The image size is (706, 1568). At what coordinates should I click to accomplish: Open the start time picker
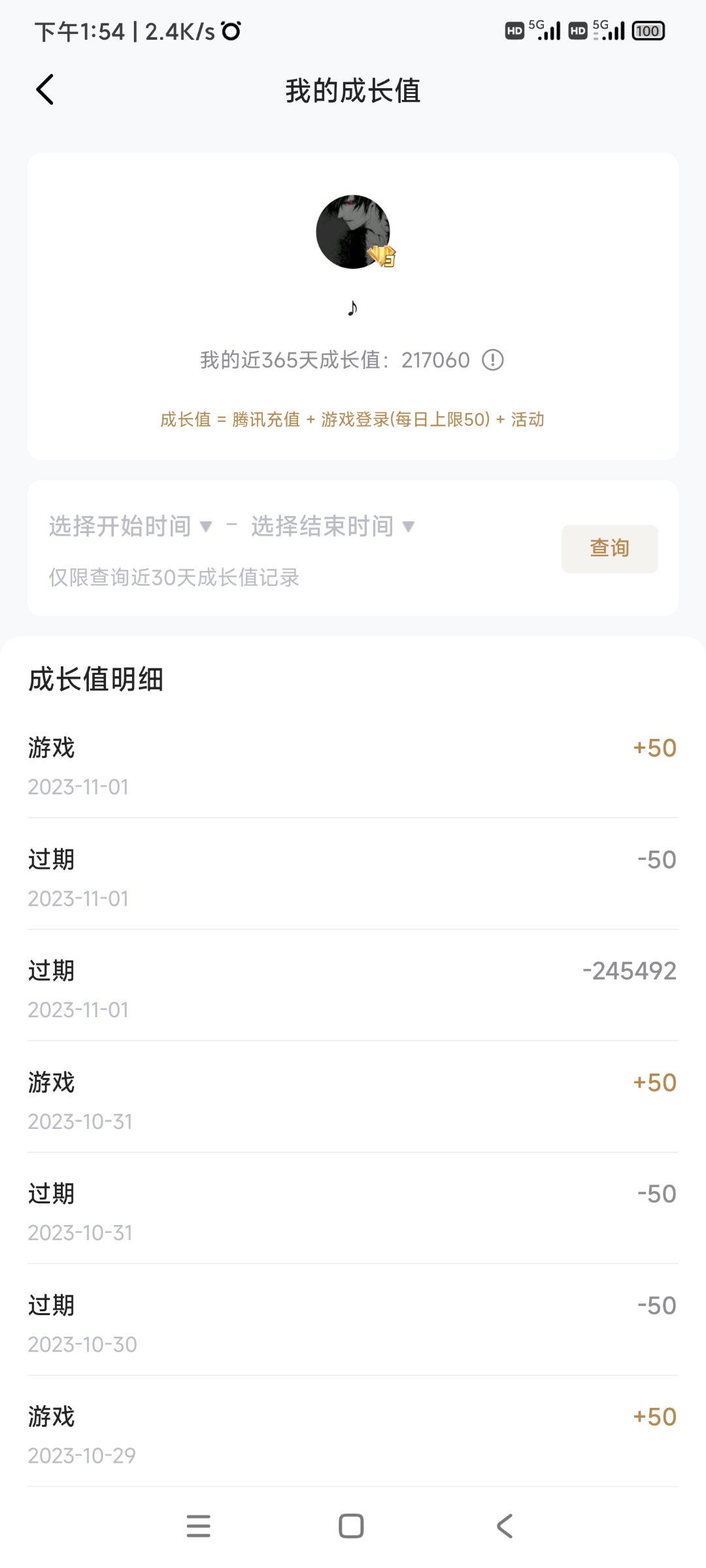[x=130, y=526]
